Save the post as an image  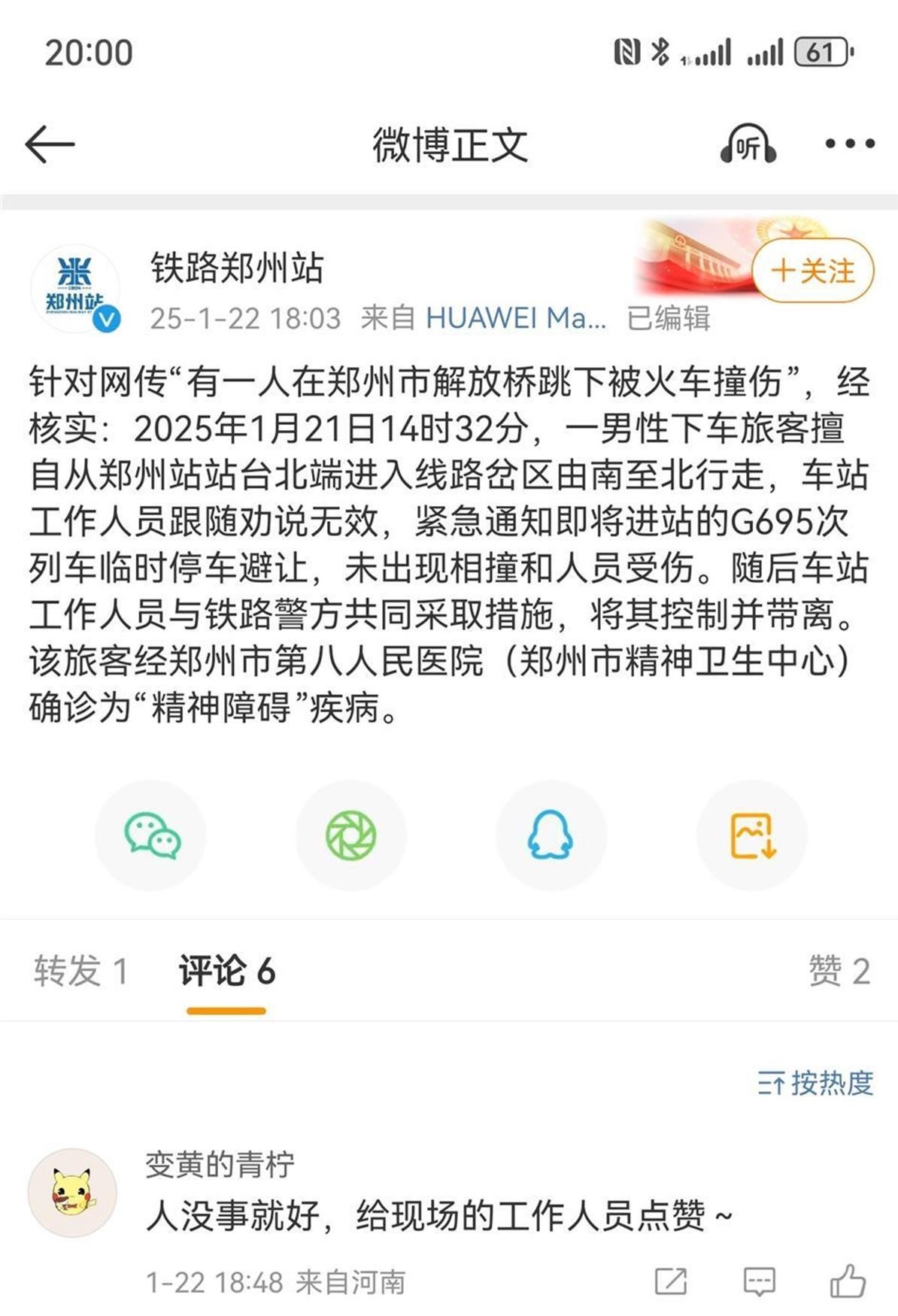click(x=751, y=835)
